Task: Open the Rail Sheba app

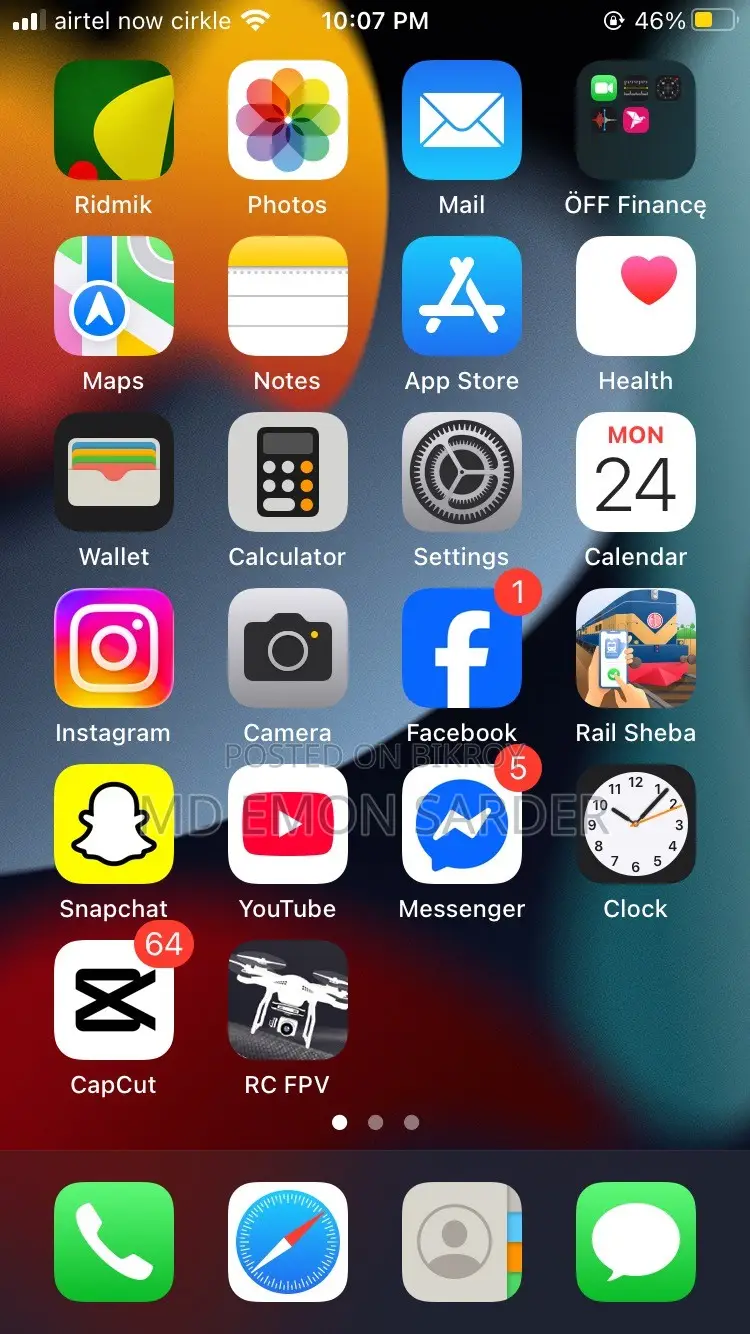Action: [x=636, y=648]
